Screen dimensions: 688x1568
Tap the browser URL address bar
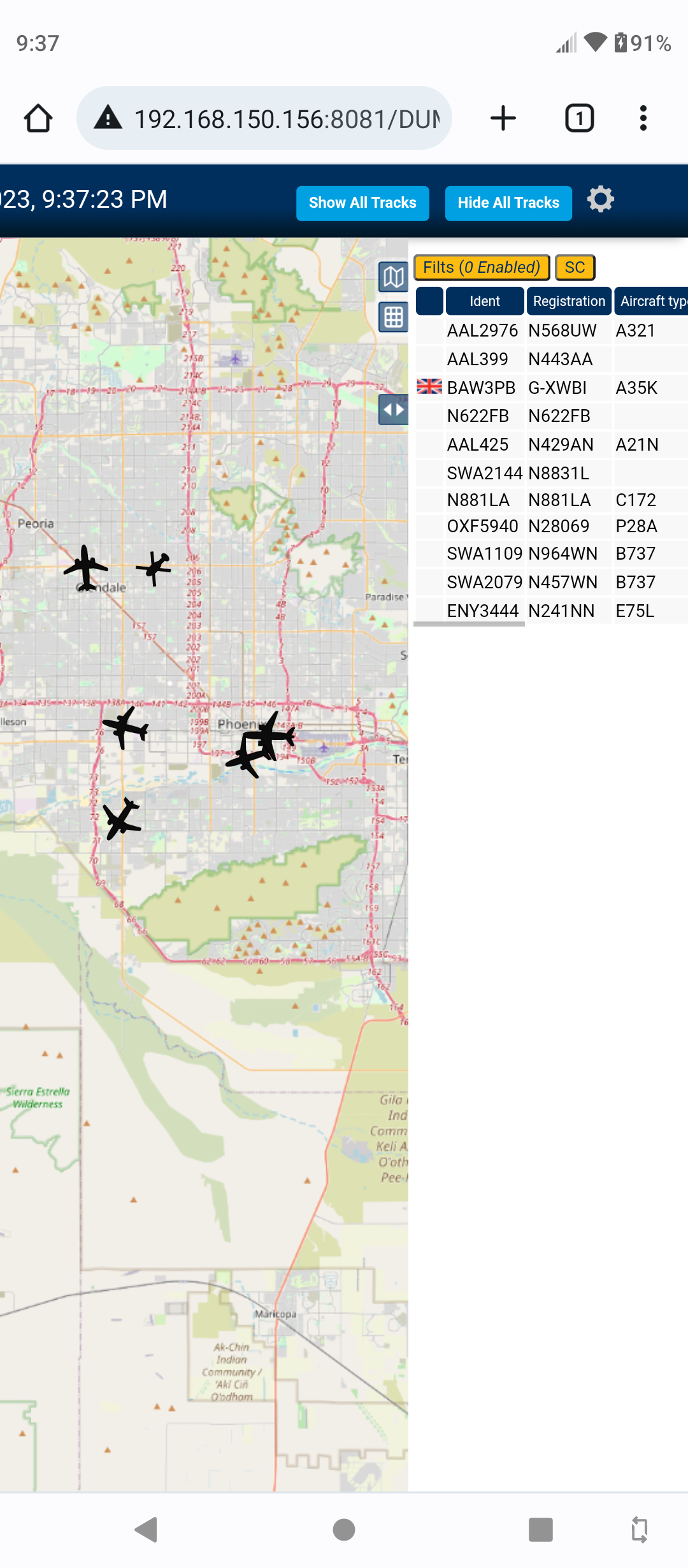pos(264,119)
